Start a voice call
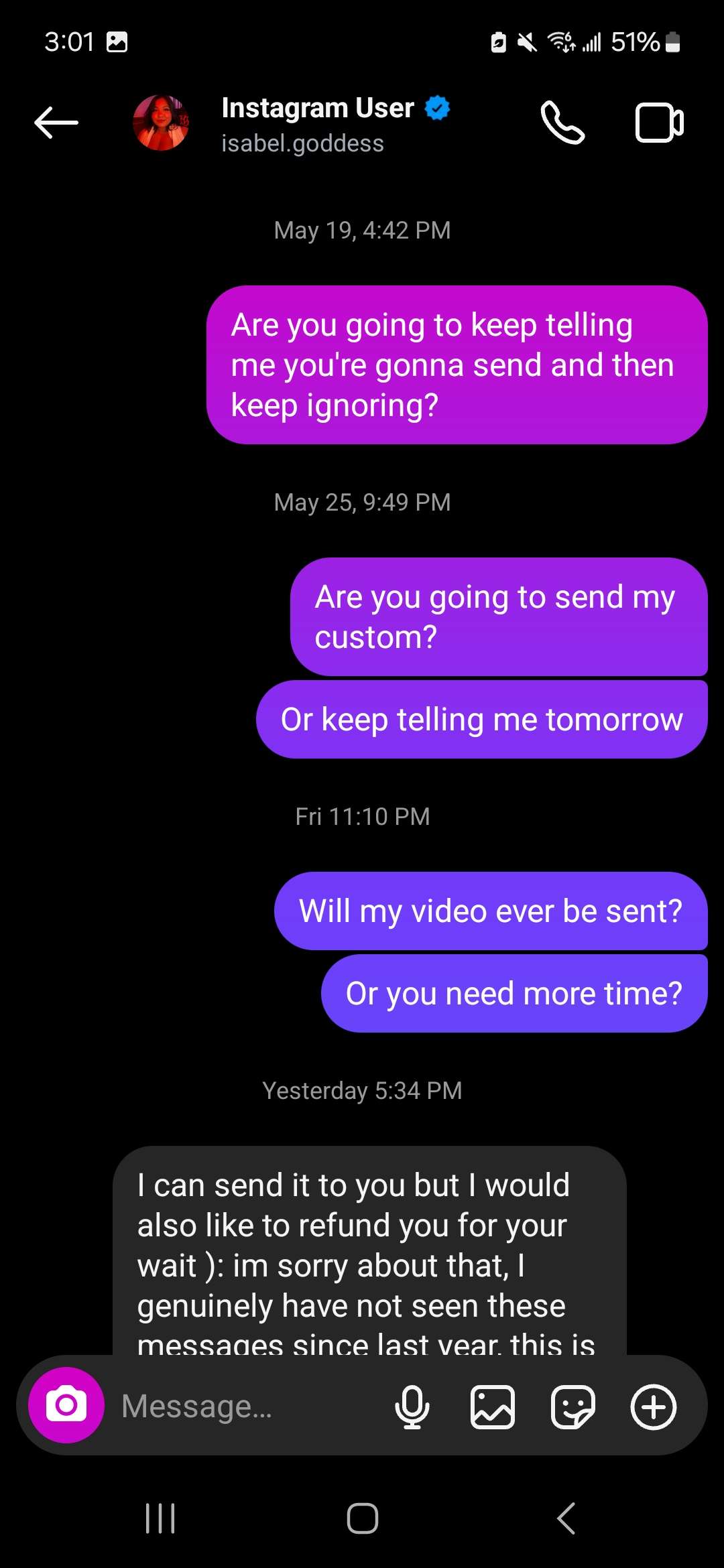Image resolution: width=724 pixels, height=1568 pixels. click(562, 123)
